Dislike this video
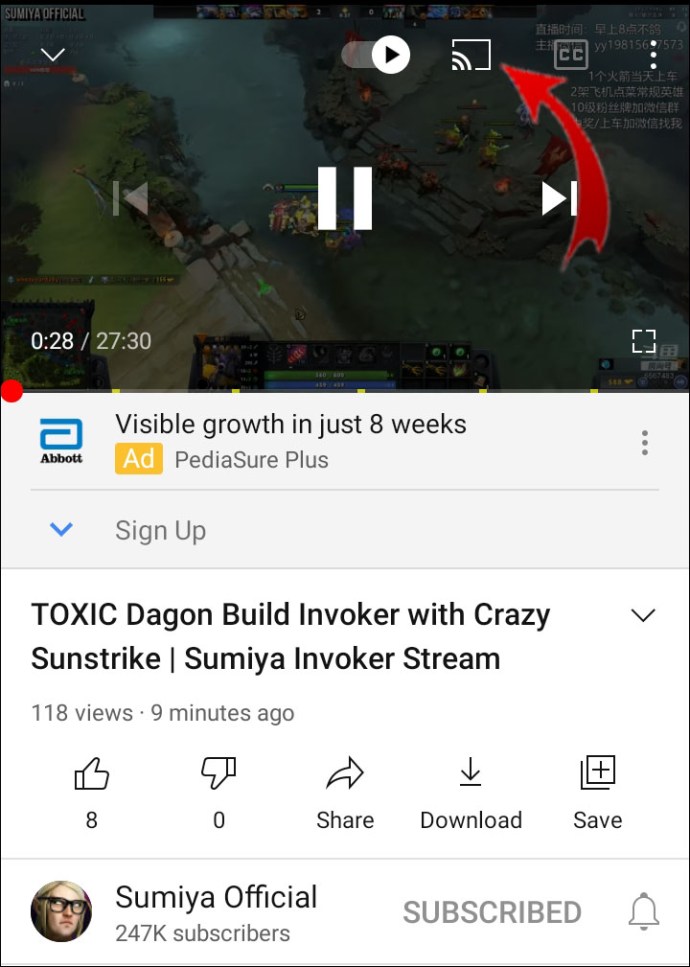The height and width of the screenshot is (967, 690). click(x=218, y=773)
